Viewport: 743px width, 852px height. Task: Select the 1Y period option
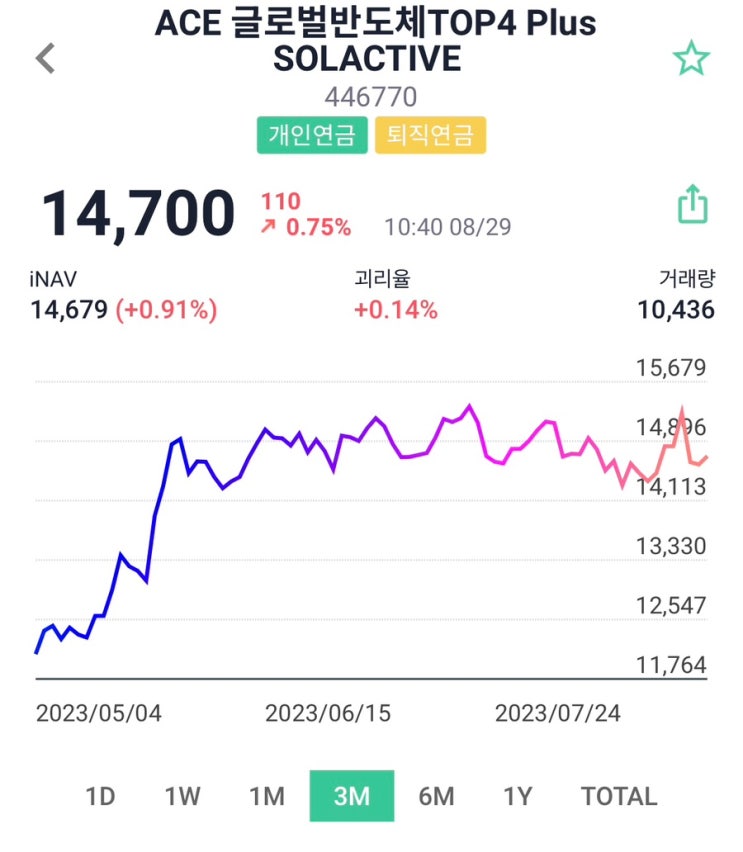(518, 796)
